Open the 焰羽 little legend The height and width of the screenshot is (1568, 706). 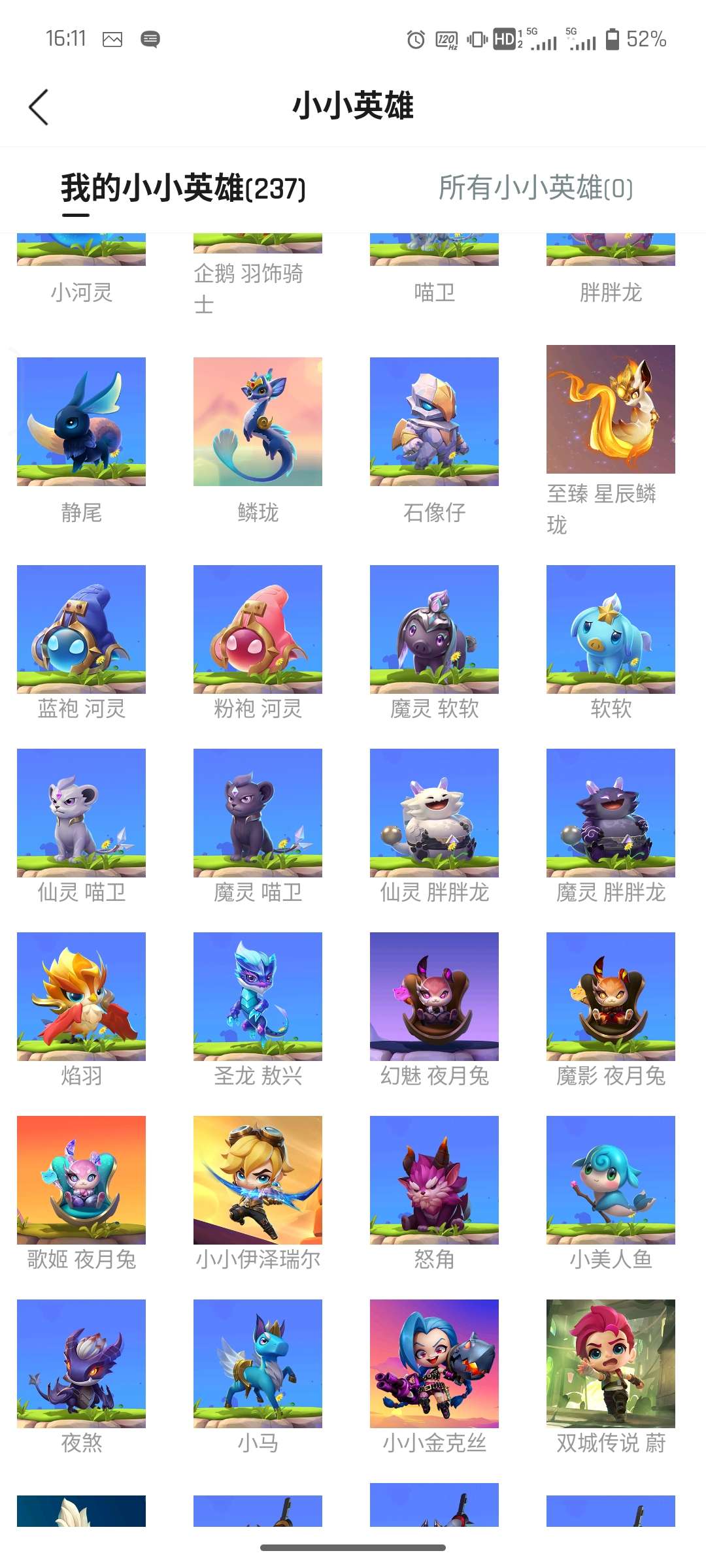click(x=81, y=996)
